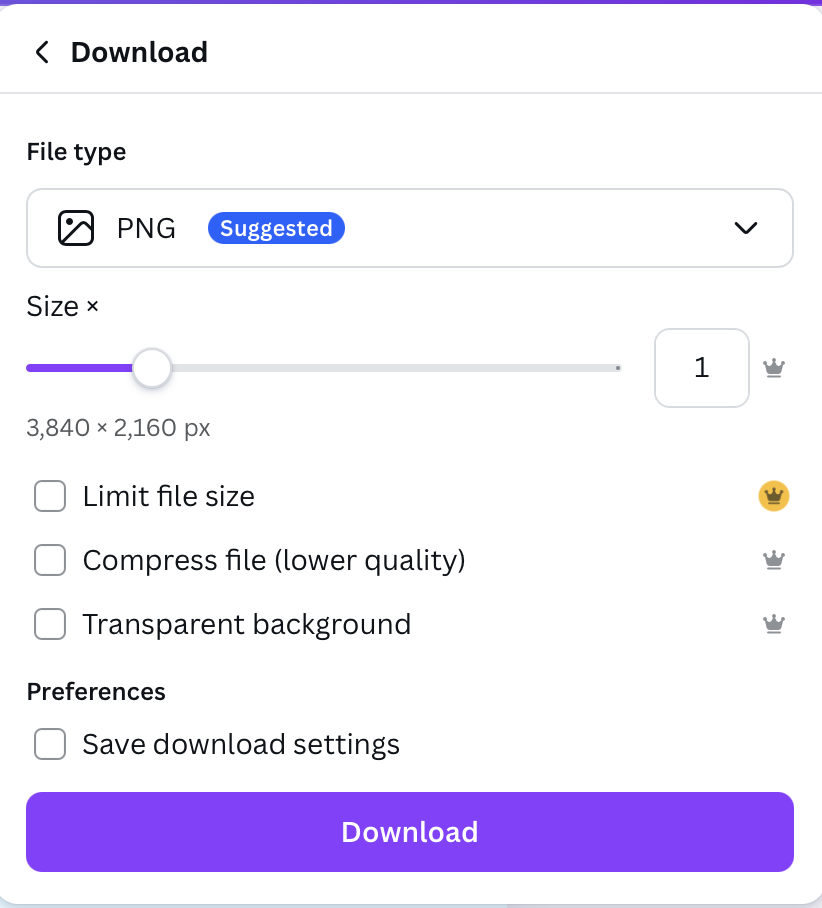This screenshot has height=908, width=822.
Task: Click the Download panel title
Action: click(x=139, y=52)
